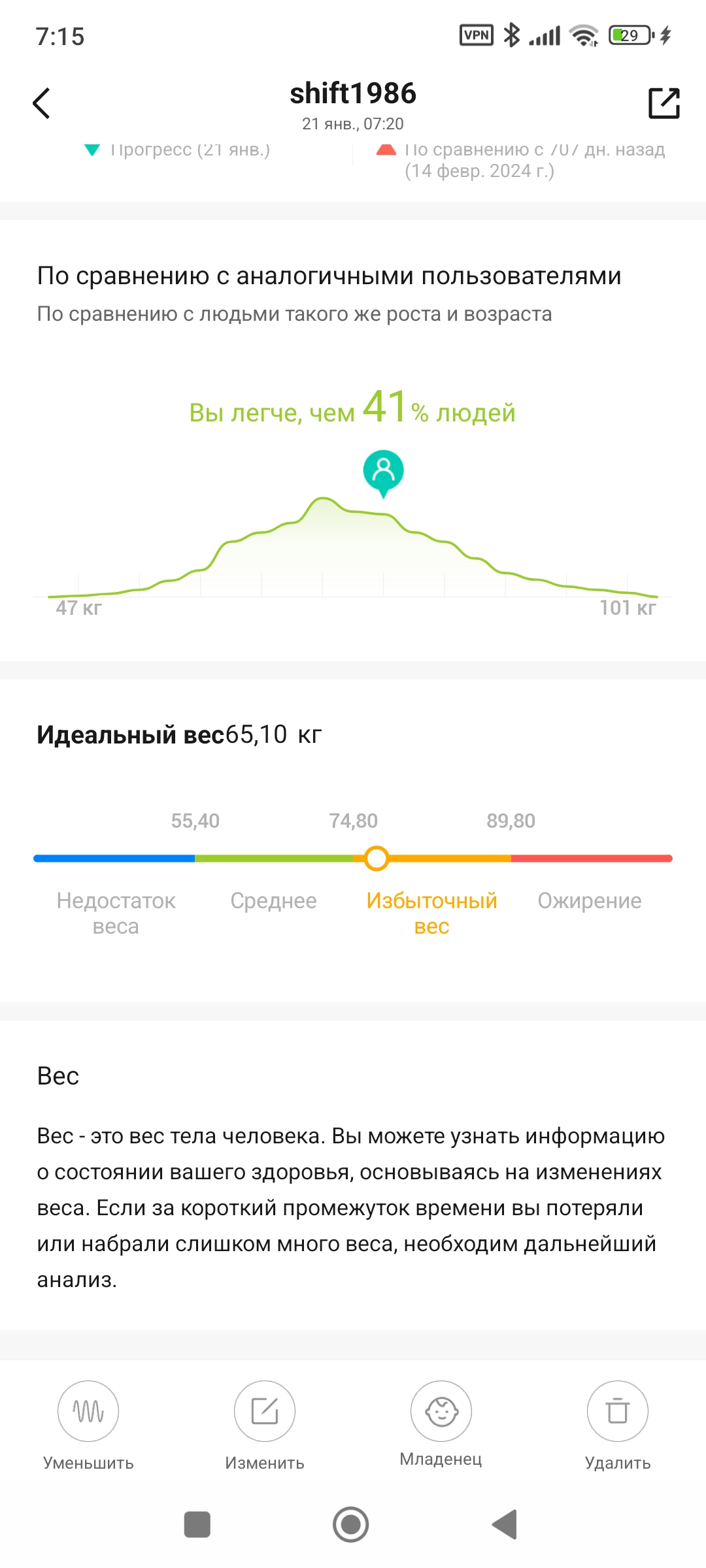Image resolution: width=706 pixels, height=1568 pixels.
Task: Edit the record via Изменить
Action: [x=265, y=1425]
